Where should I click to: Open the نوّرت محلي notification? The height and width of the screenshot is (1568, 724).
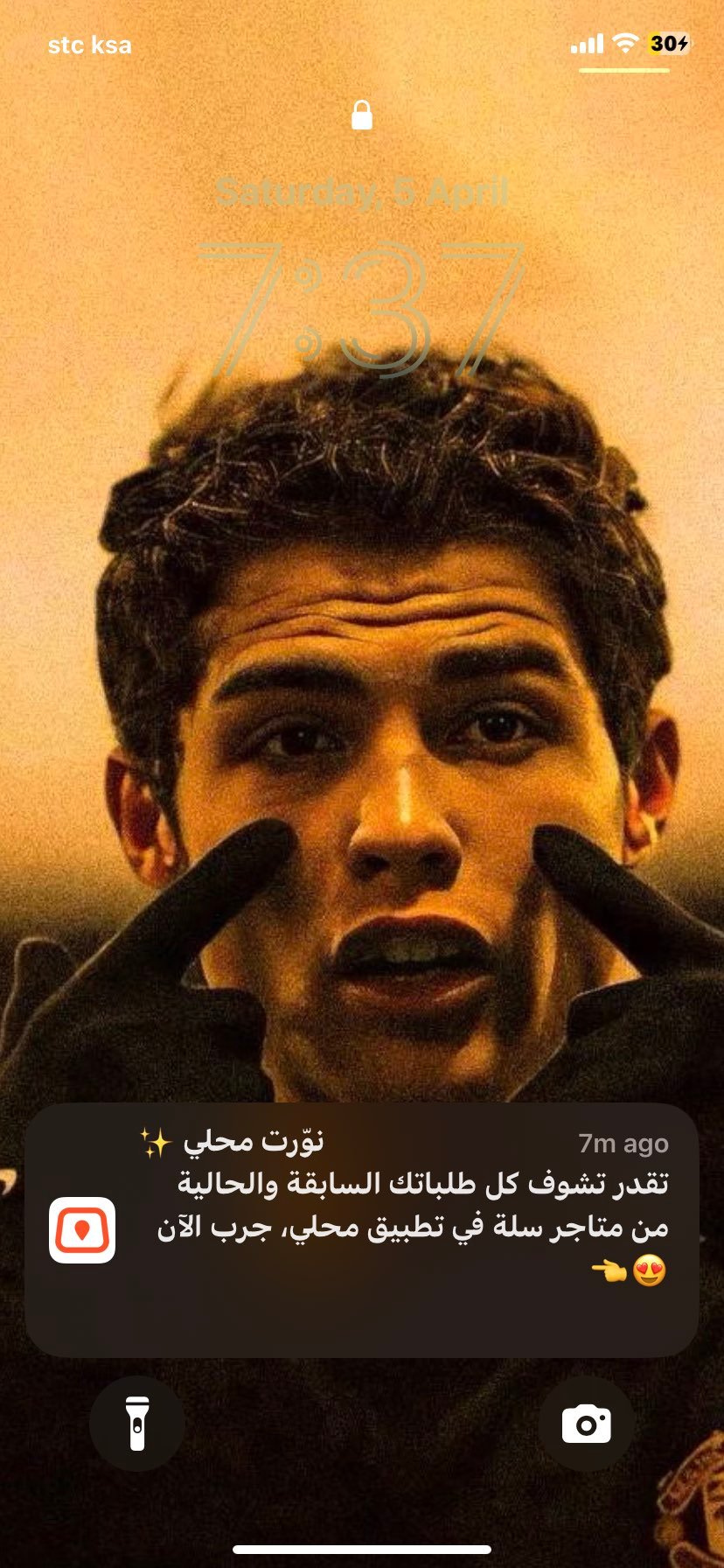pos(362,1229)
